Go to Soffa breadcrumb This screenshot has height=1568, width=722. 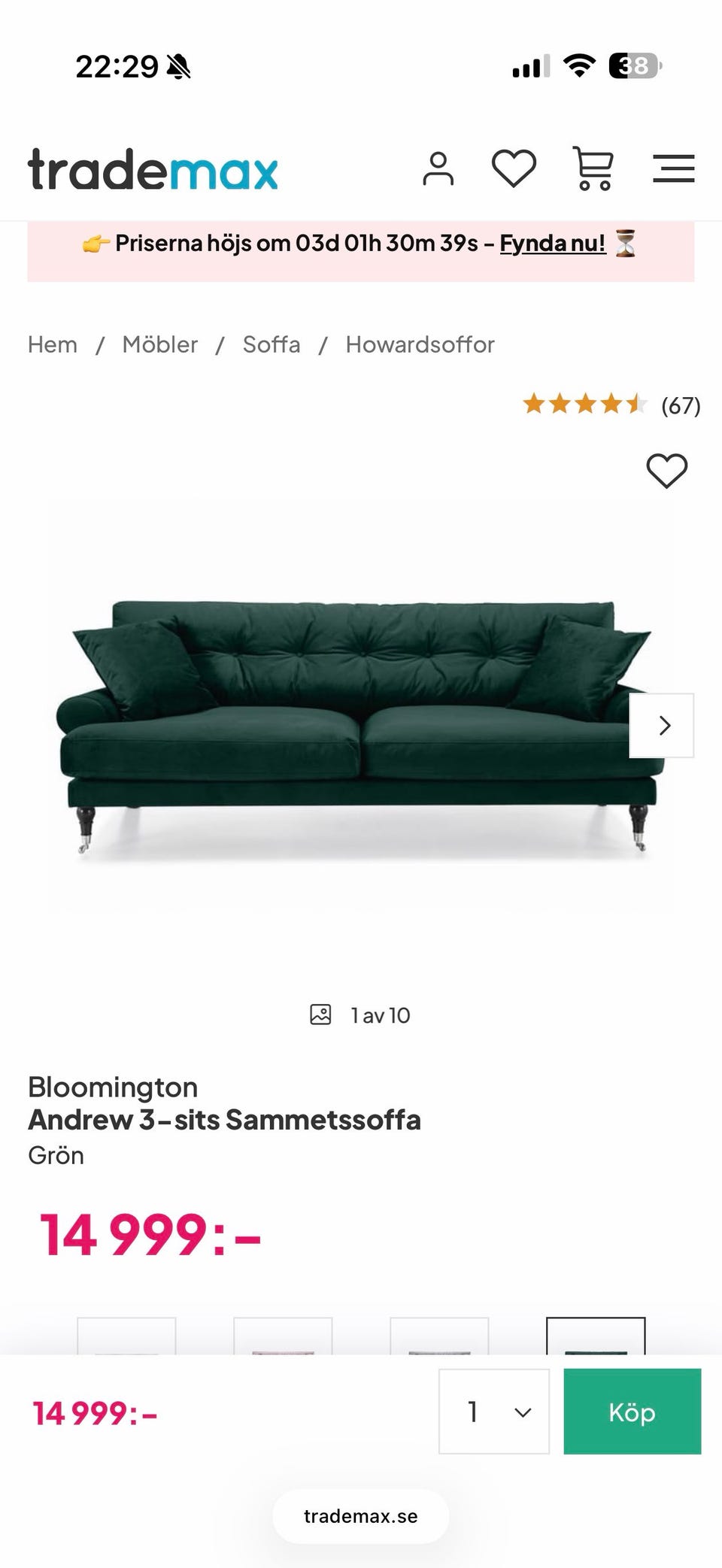272,344
